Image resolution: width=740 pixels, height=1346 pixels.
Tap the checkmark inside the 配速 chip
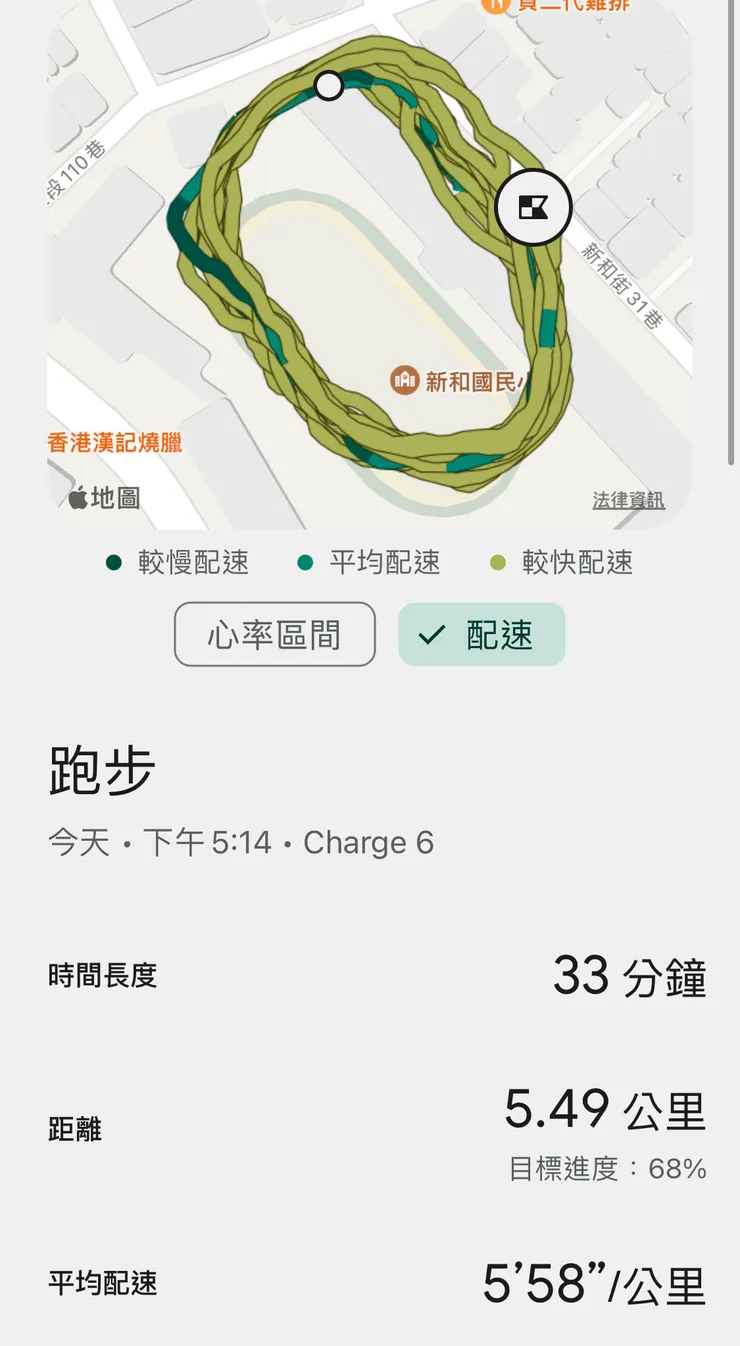point(433,634)
